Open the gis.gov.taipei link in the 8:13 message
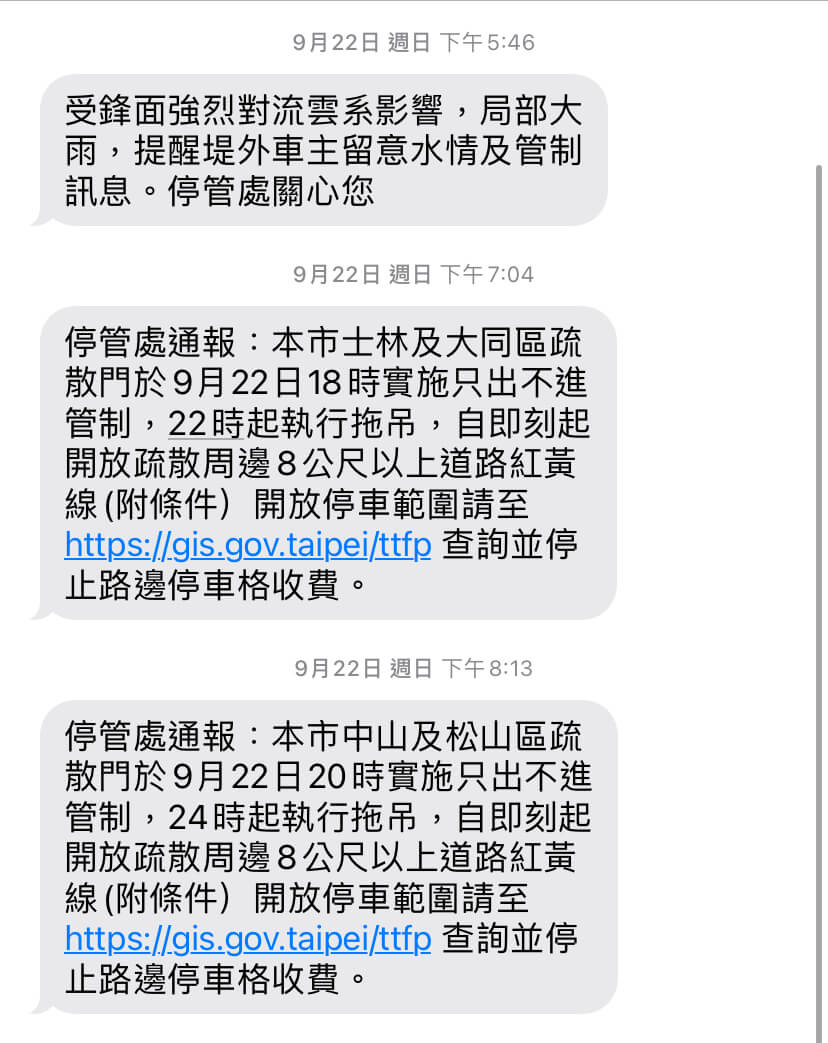The image size is (828, 1043). (247, 938)
